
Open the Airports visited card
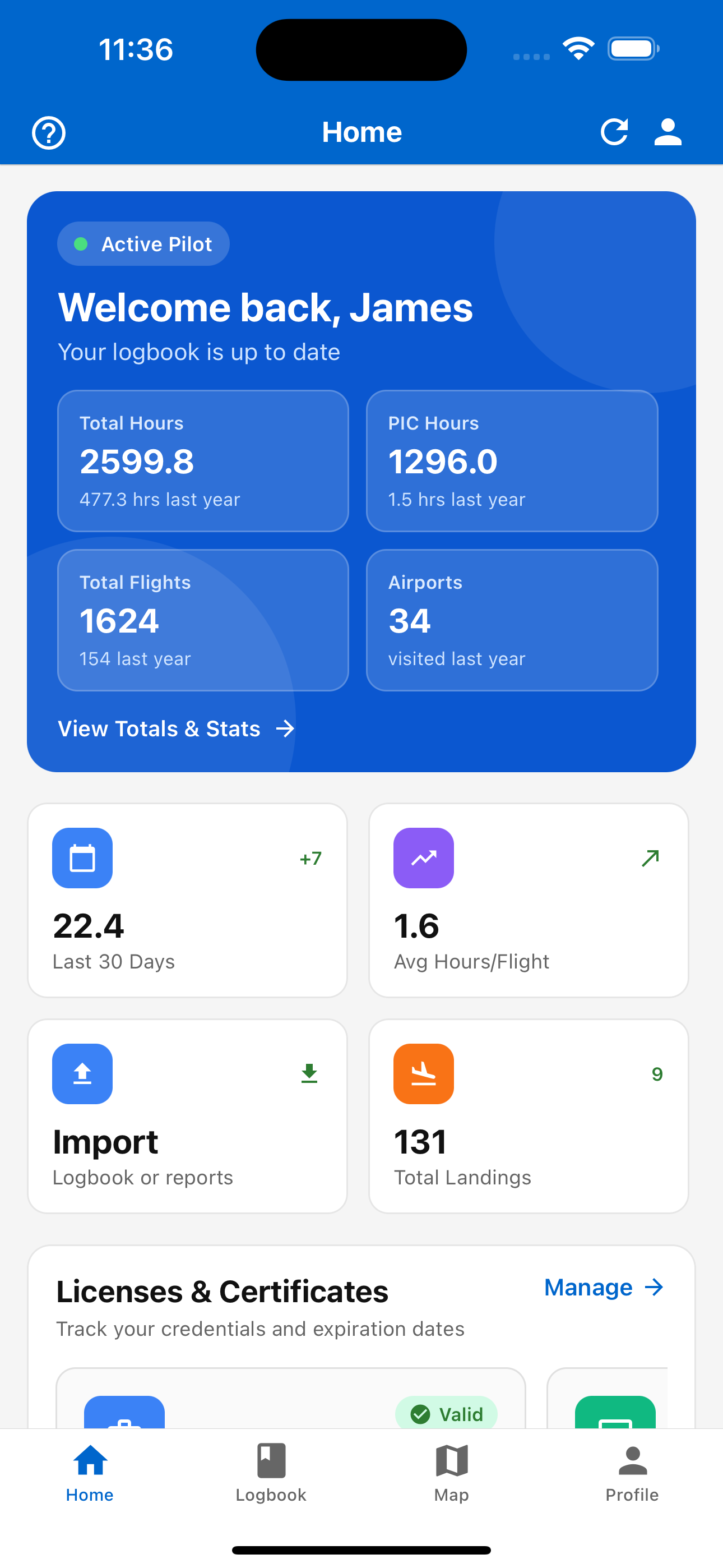511,620
